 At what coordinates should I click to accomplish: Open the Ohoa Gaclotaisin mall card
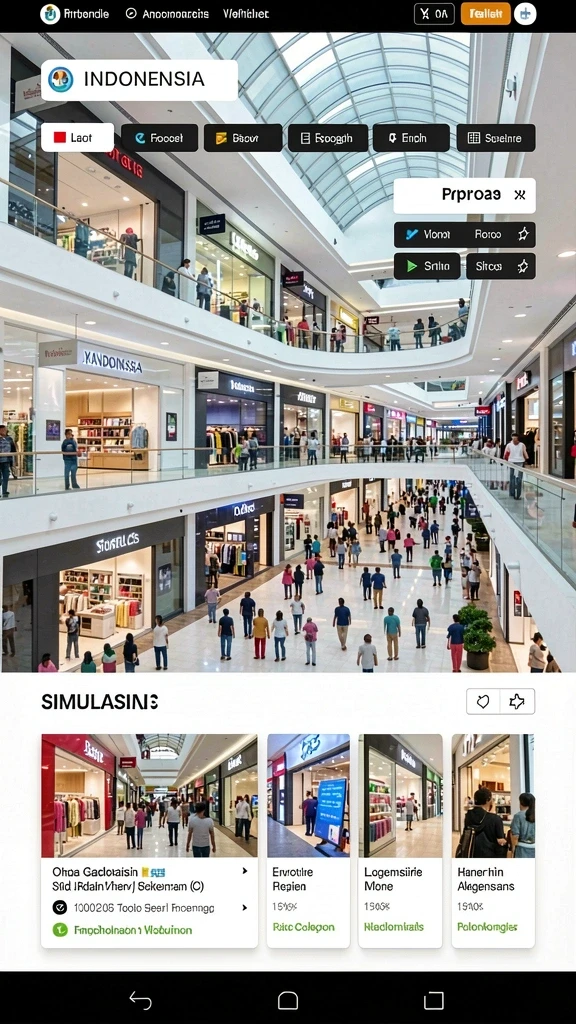(x=150, y=840)
